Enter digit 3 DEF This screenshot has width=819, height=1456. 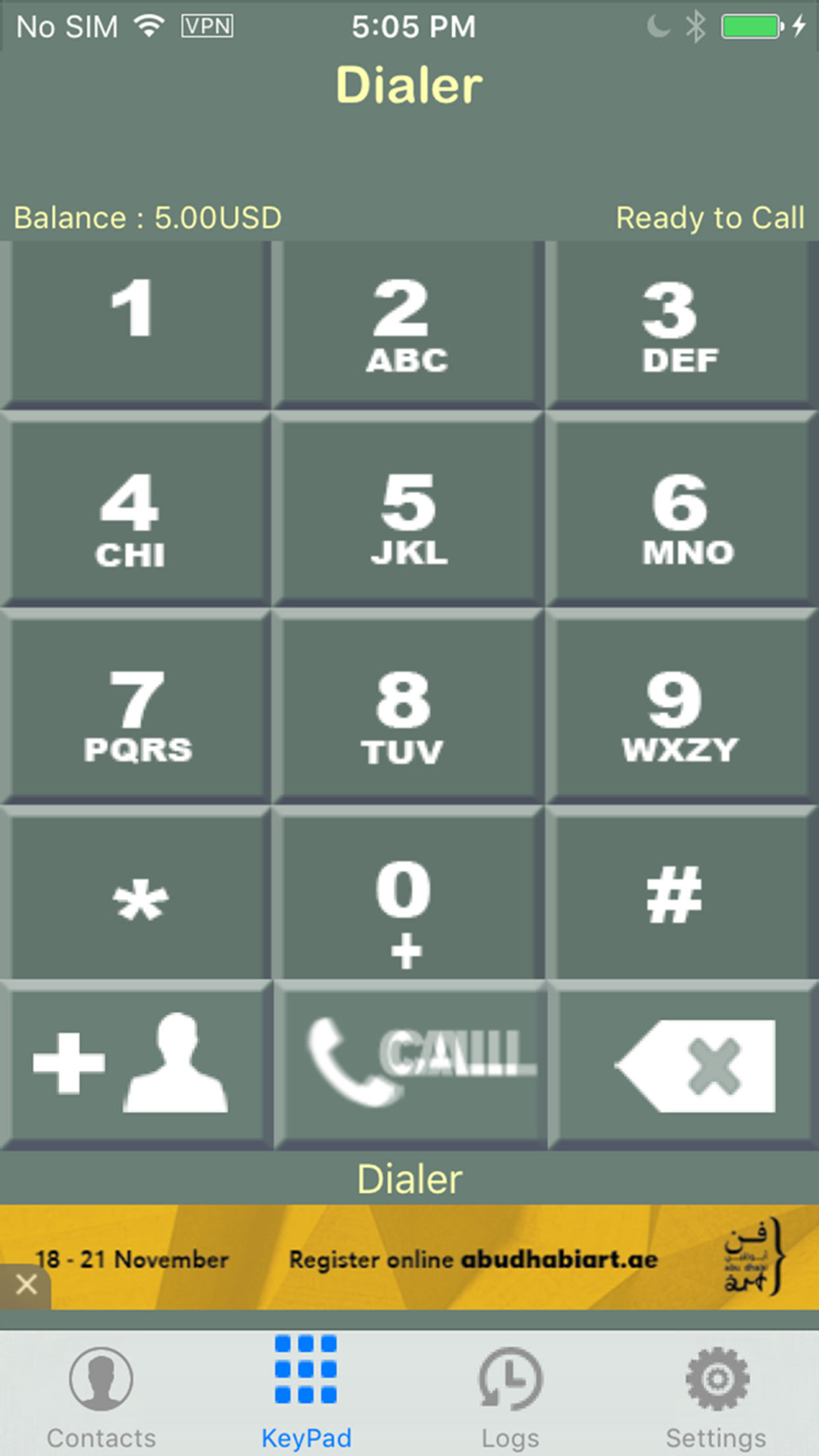click(x=681, y=324)
